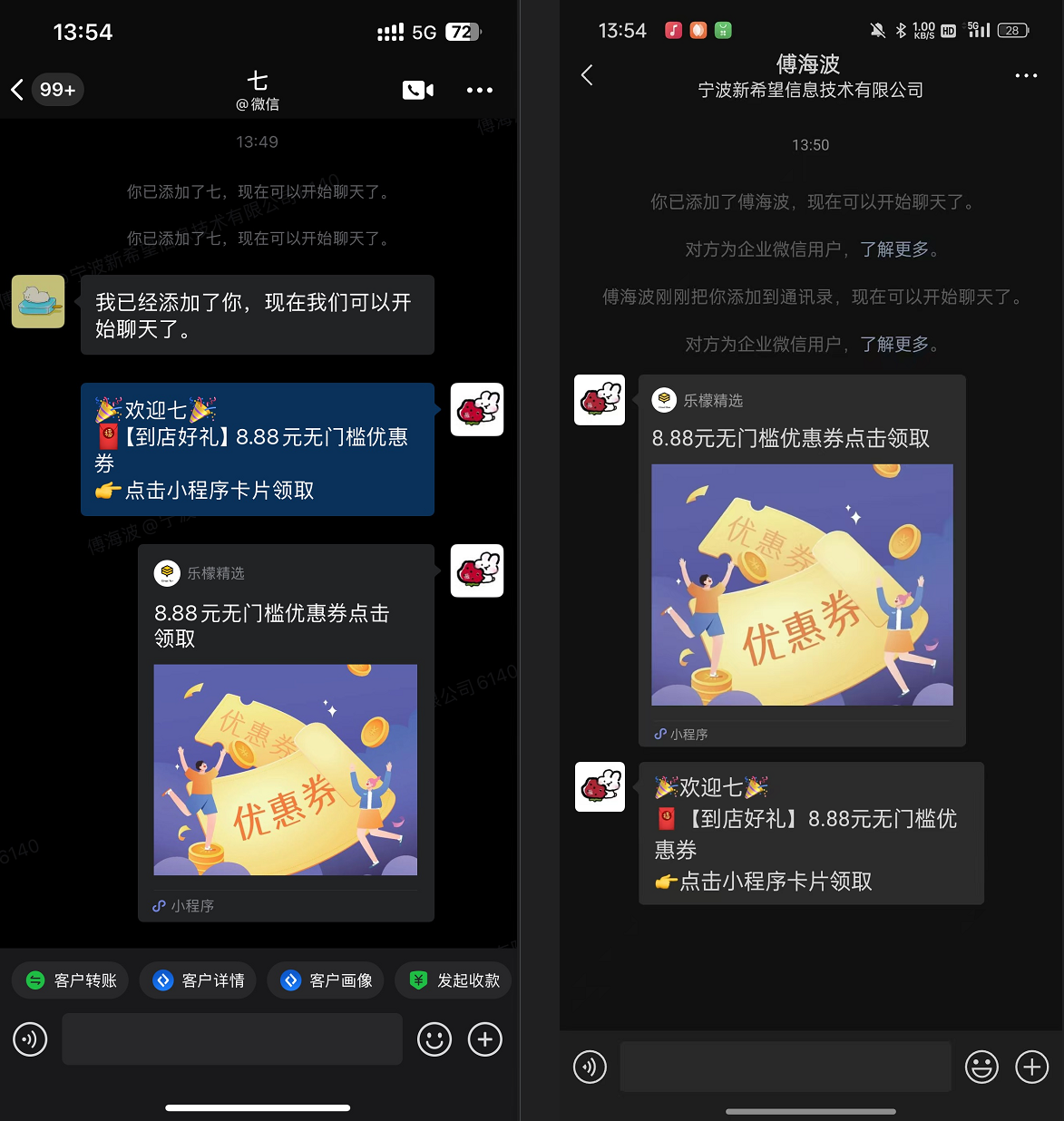Open 客户详情 for this customer
1064x1121 pixels.
click(x=199, y=980)
